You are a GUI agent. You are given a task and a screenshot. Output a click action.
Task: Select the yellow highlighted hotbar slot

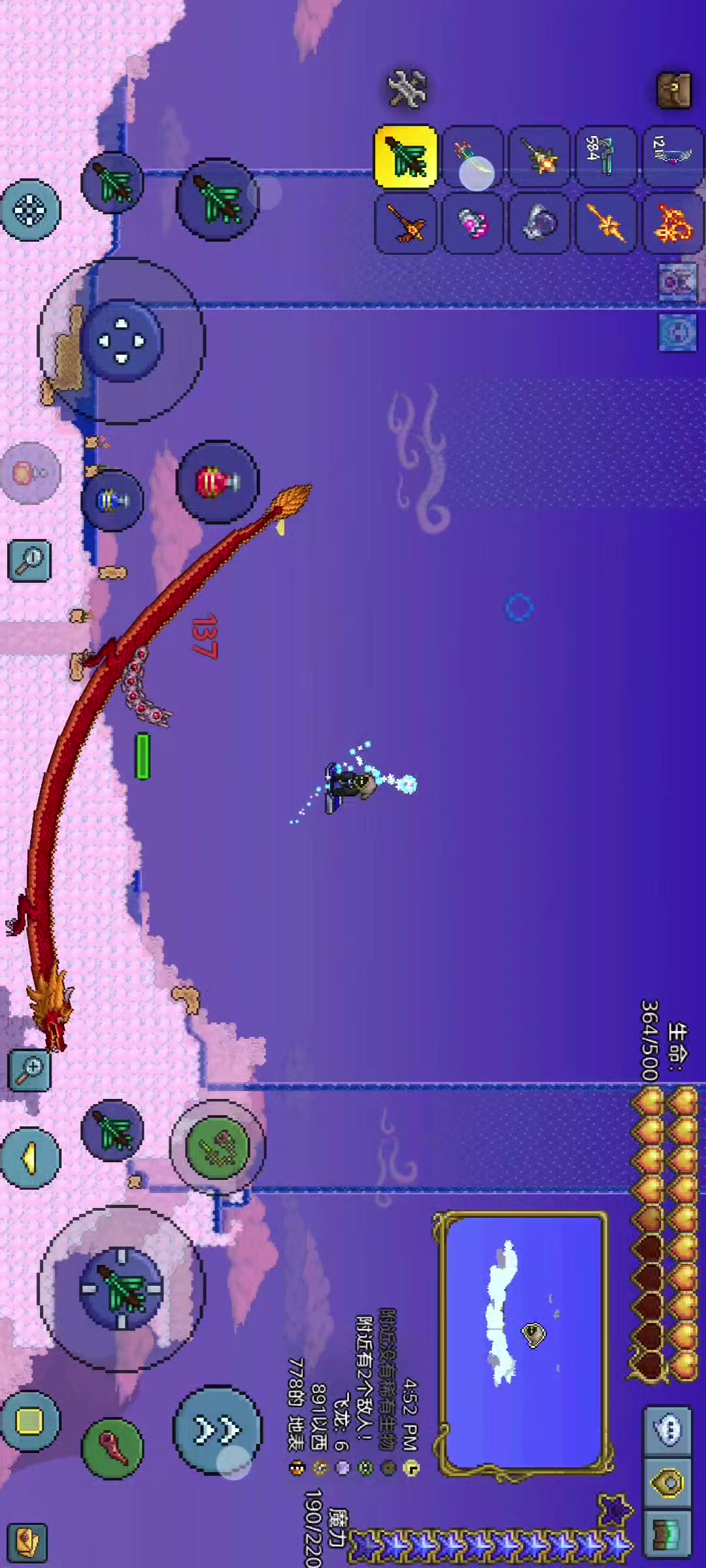pyautogui.click(x=406, y=157)
